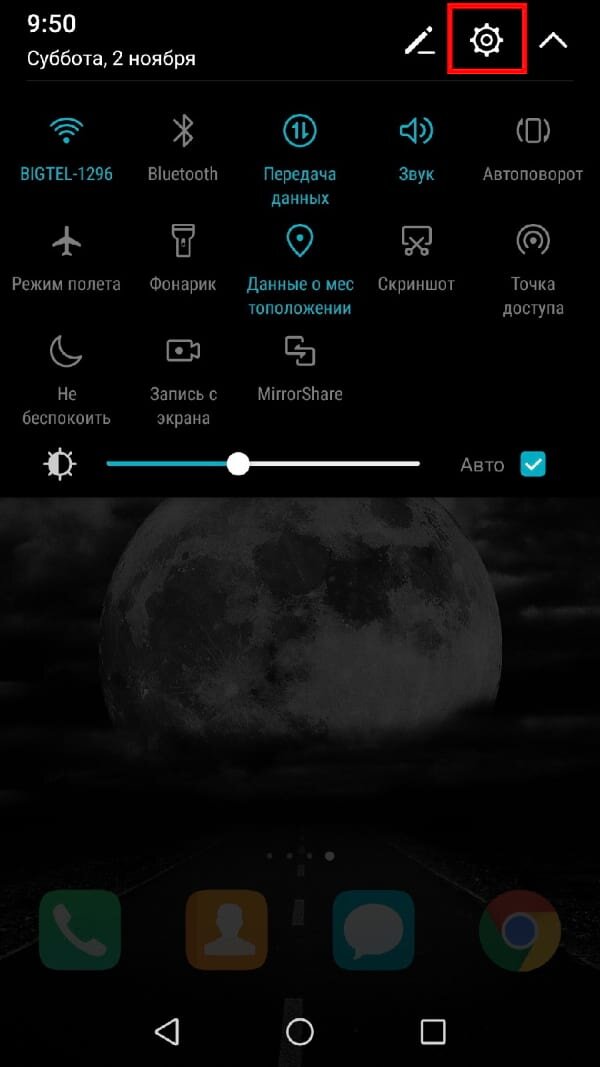Tap the system home button
The height and width of the screenshot is (1067, 600).
(x=300, y=1031)
